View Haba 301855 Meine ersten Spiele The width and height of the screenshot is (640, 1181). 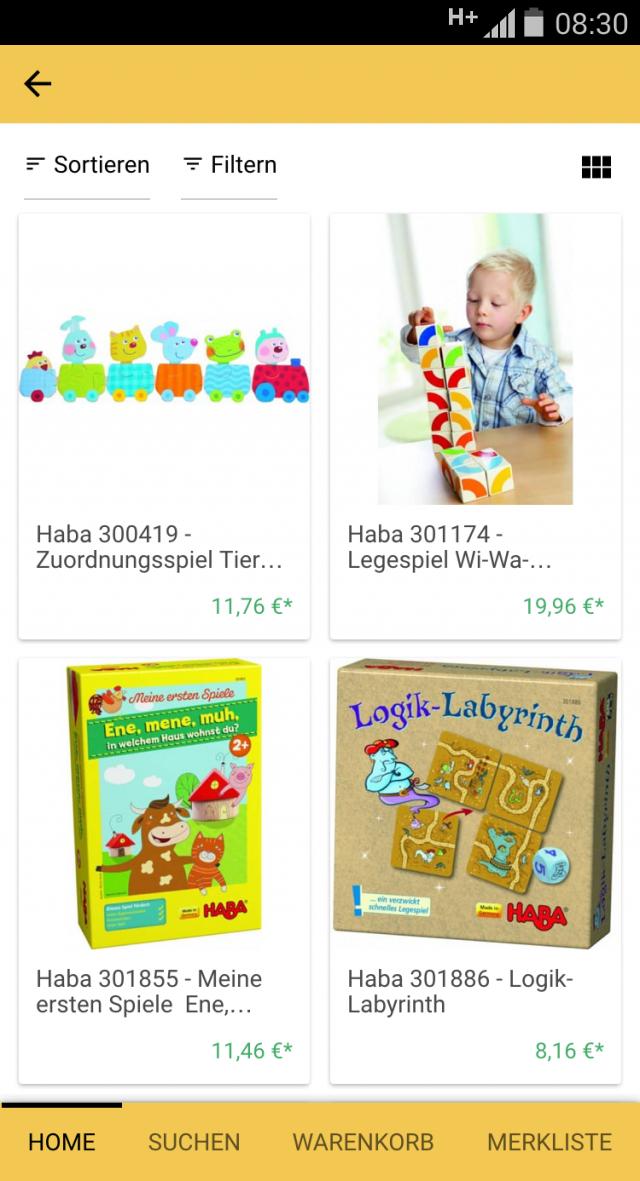(x=164, y=870)
